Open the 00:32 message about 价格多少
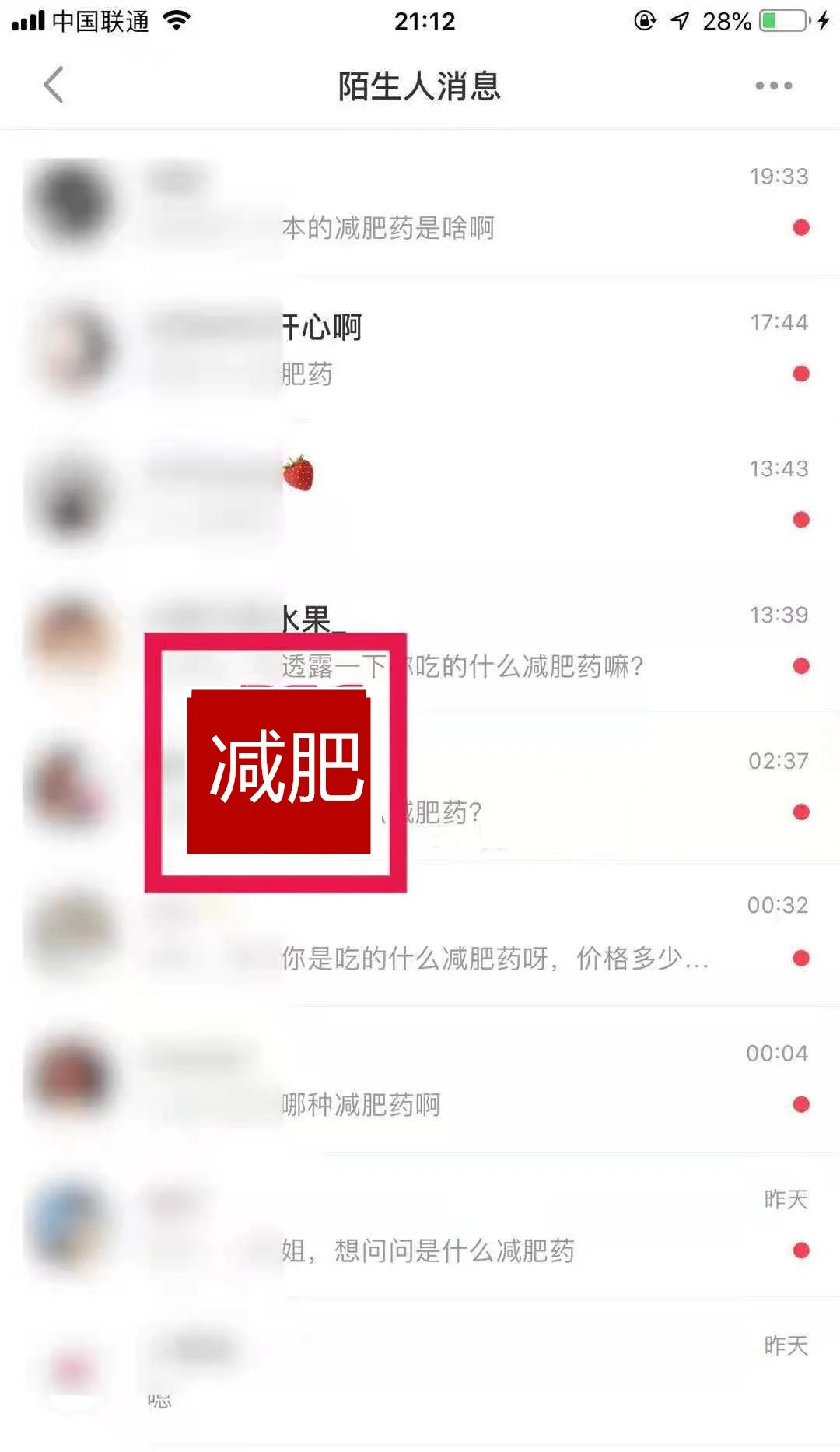 point(420,933)
